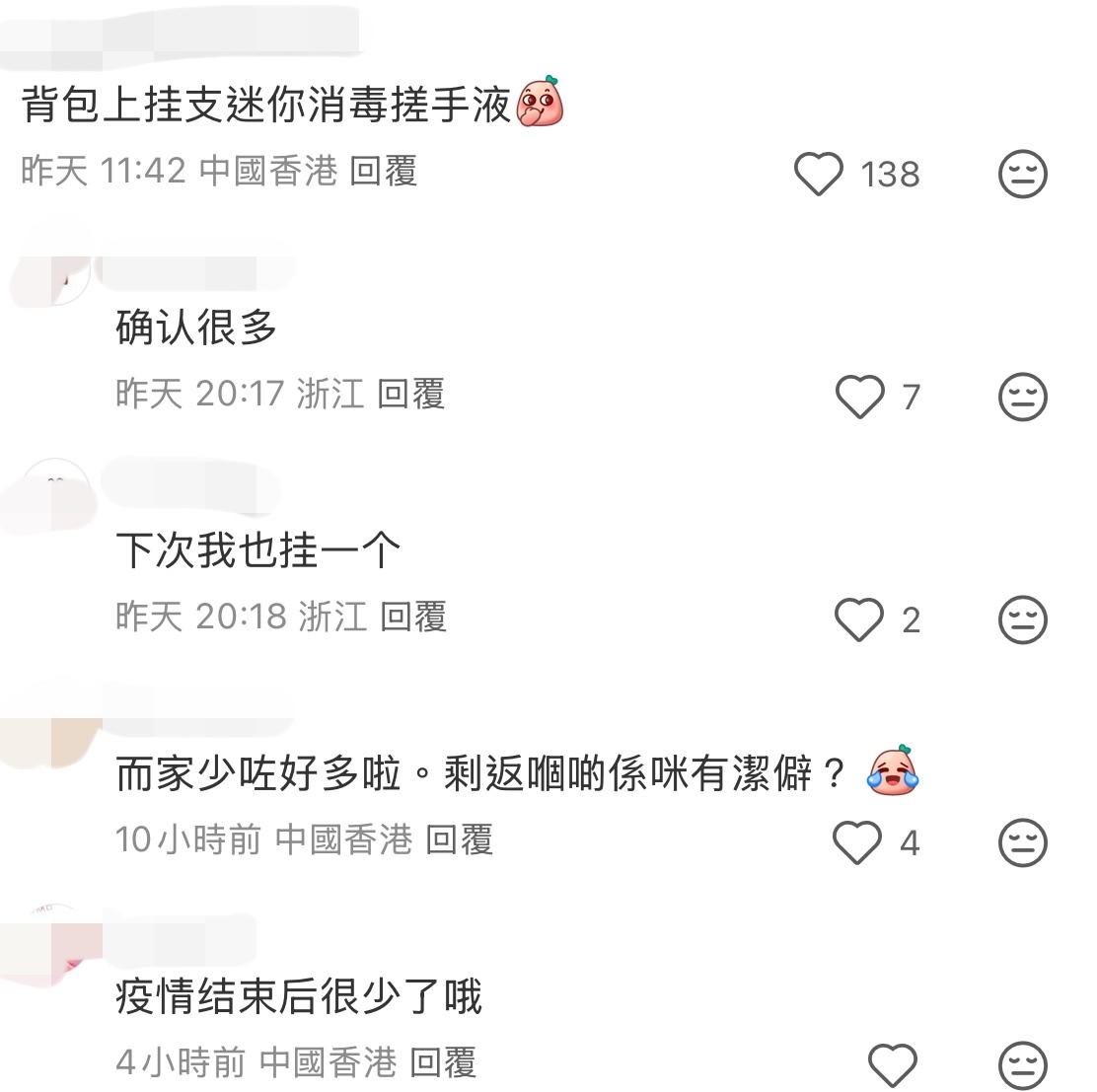This screenshot has width=1097, height=1092.
Task: Like the comment 而家少咗好多啦
Action: [x=856, y=842]
